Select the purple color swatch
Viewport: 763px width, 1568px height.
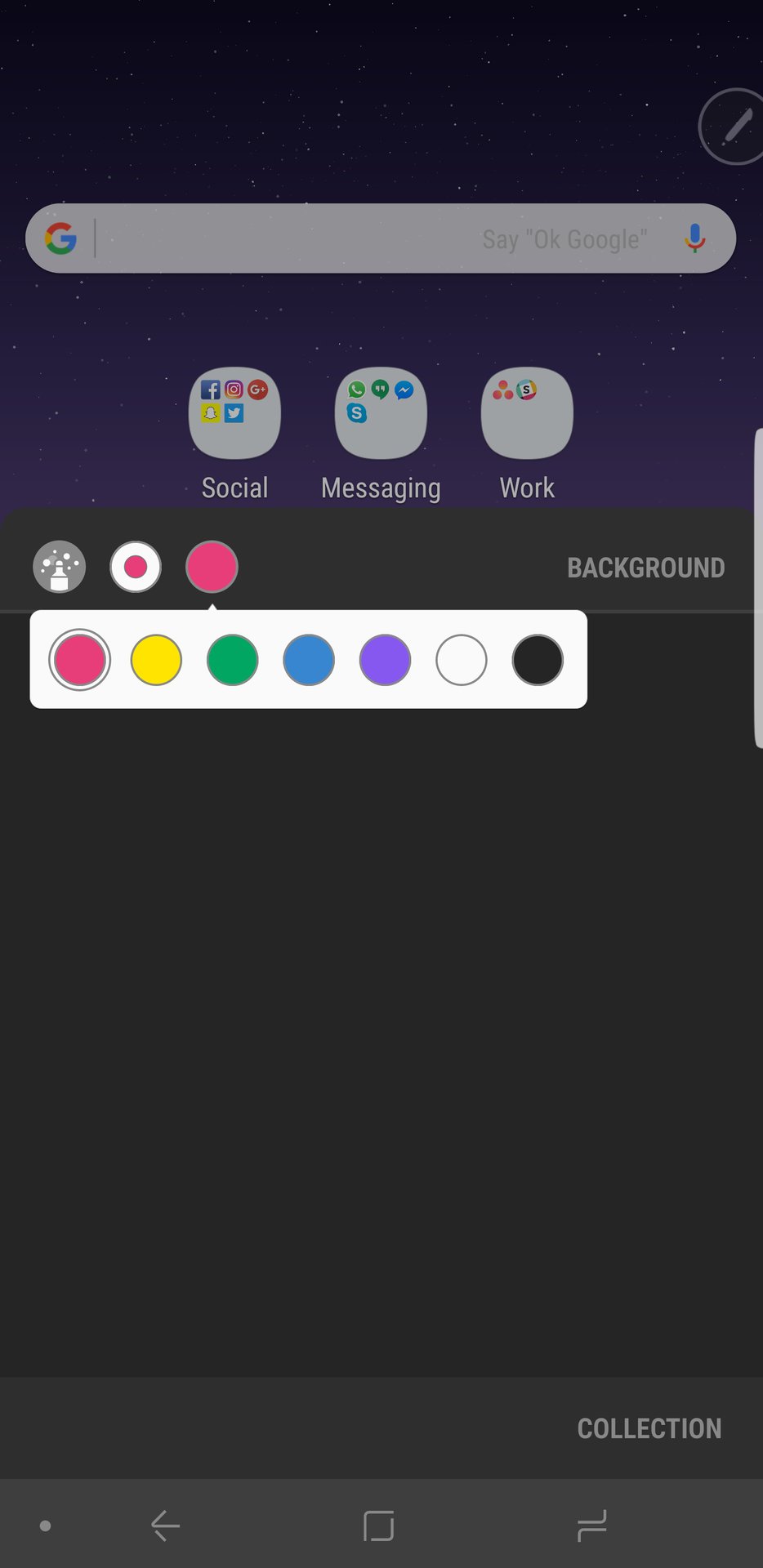tap(385, 660)
